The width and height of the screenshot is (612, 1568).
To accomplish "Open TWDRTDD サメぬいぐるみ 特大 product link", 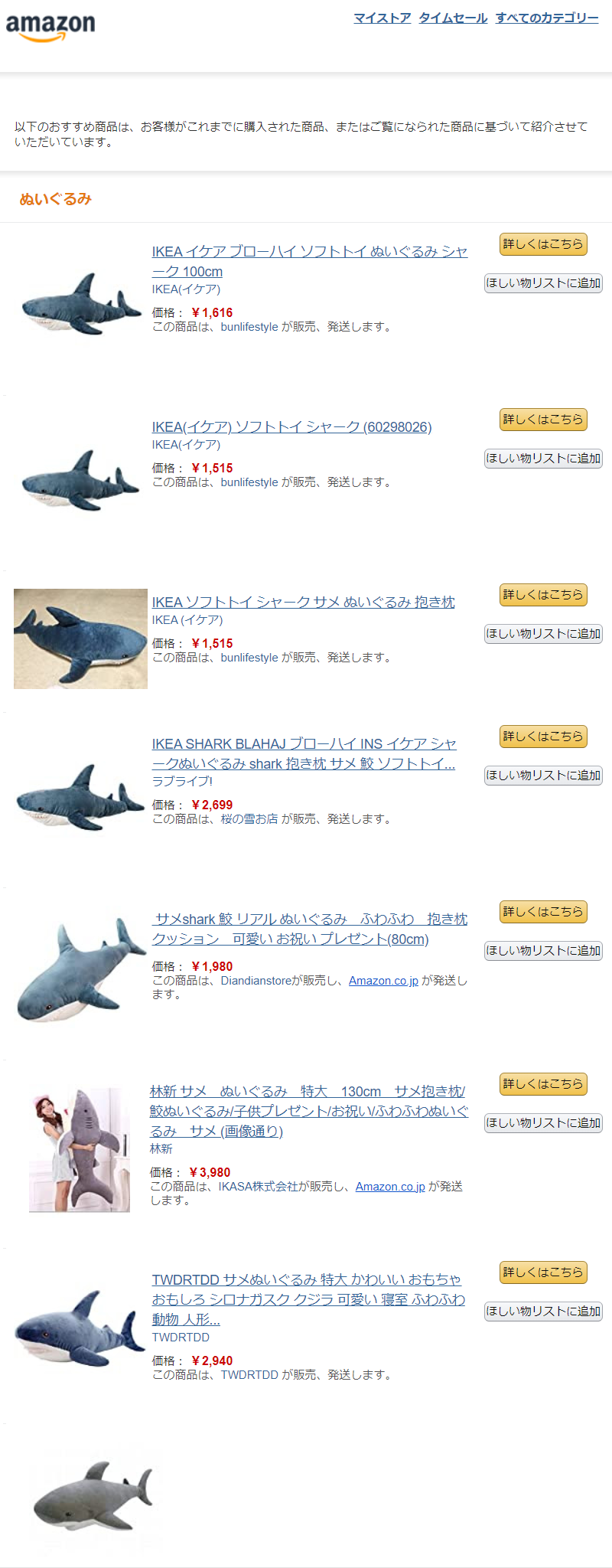I will click(306, 1280).
